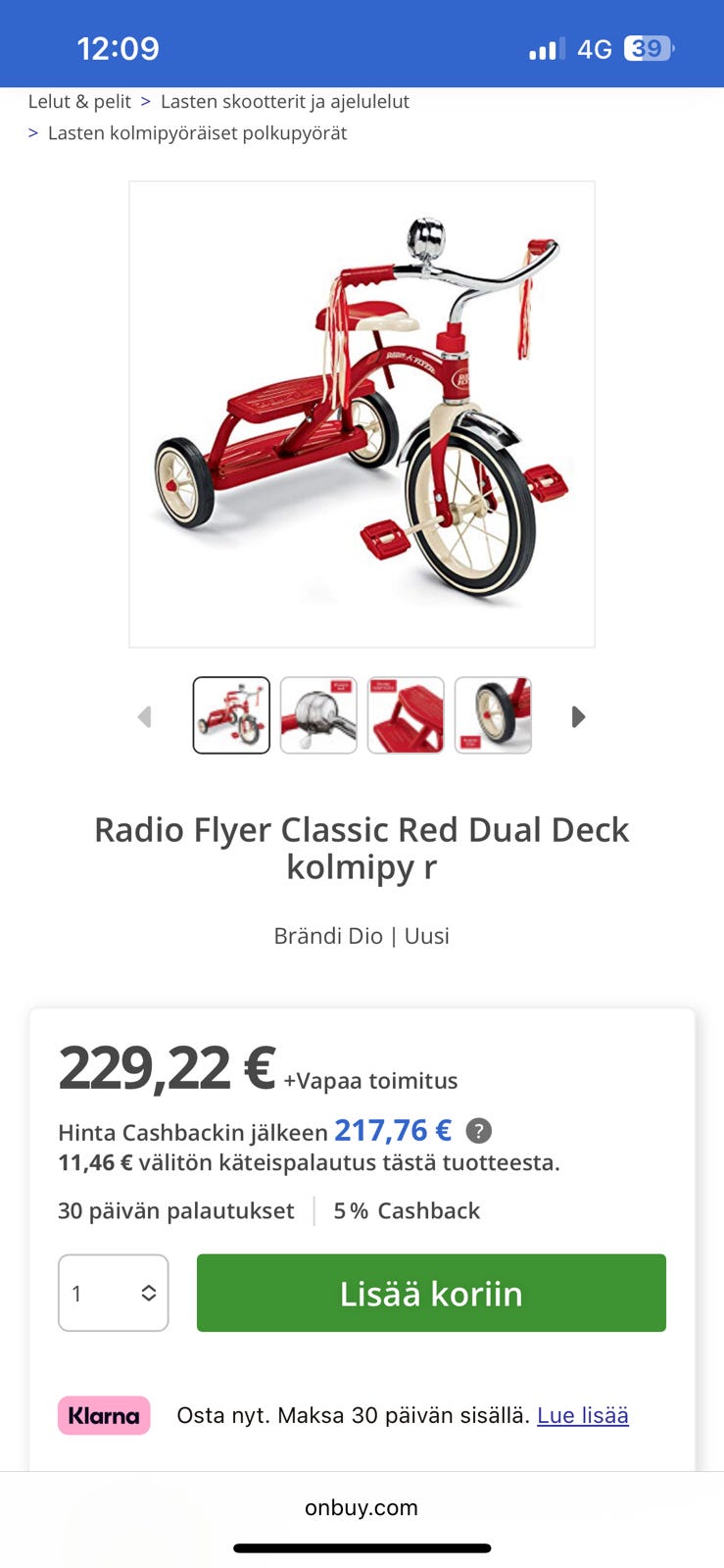Open the 'Lelut & pelit' breadcrumb

[78, 101]
